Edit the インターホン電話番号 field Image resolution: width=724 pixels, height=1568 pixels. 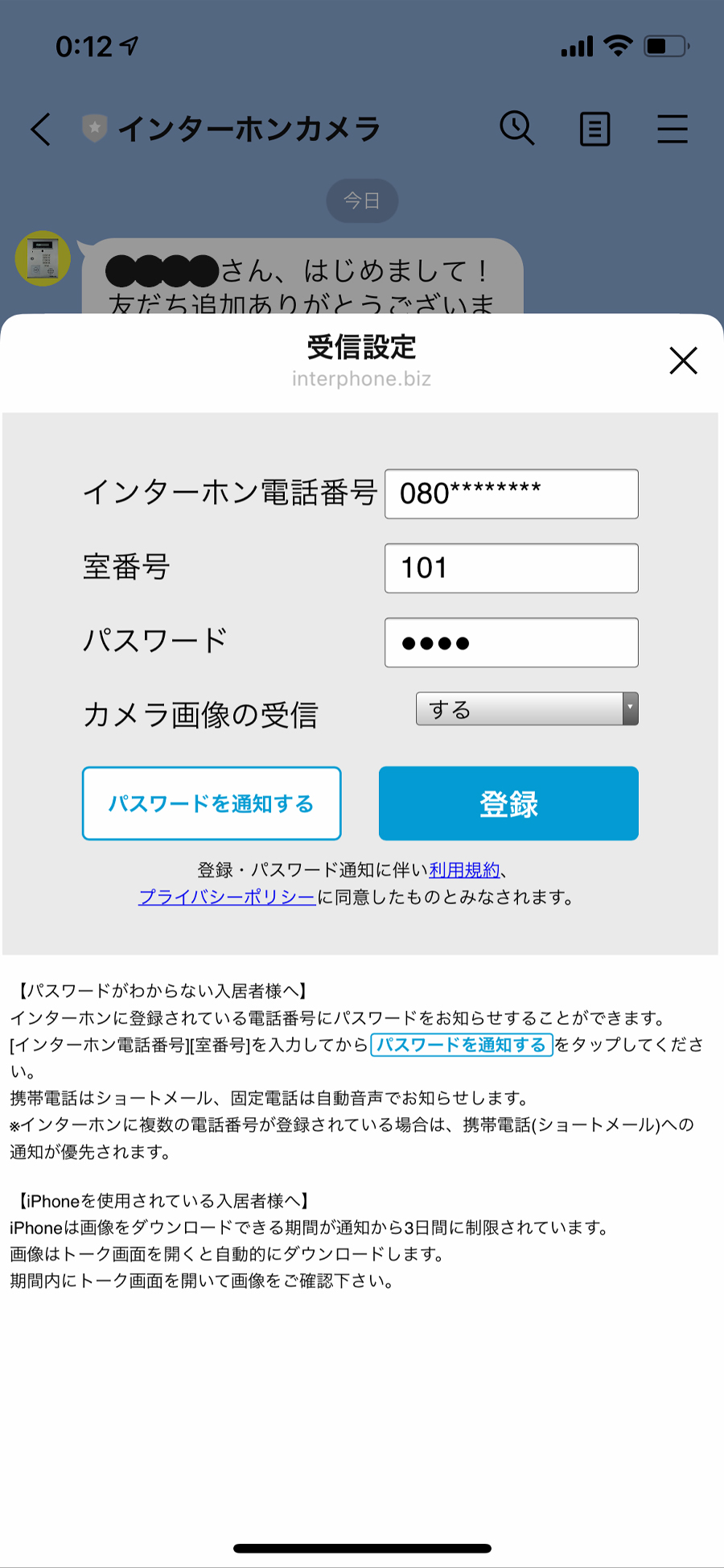[511, 494]
